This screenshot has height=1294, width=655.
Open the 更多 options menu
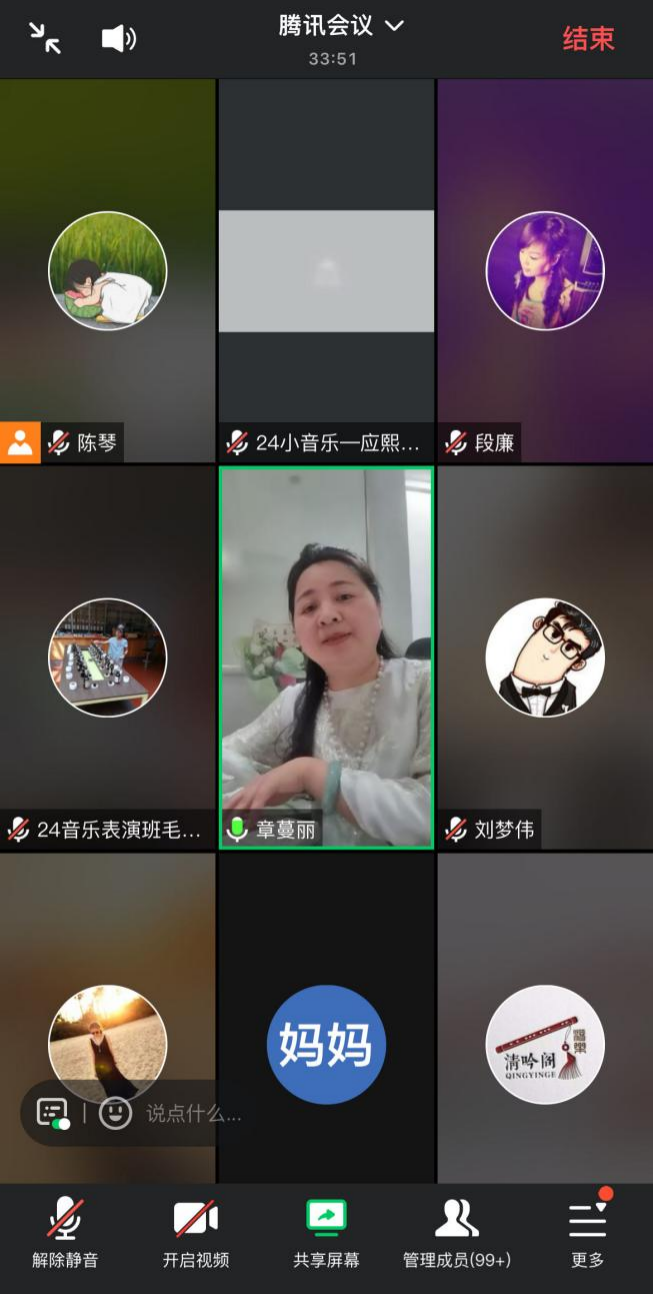coord(588,1234)
